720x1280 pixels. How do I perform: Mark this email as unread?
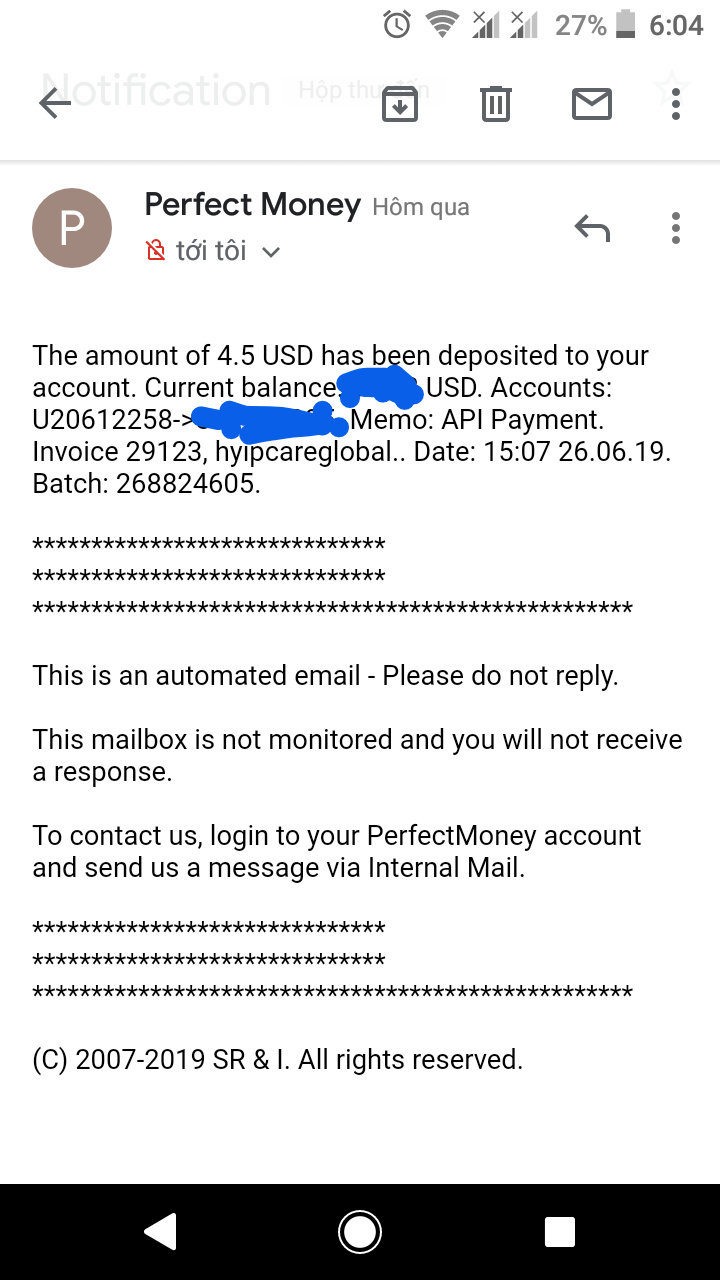click(x=591, y=103)
